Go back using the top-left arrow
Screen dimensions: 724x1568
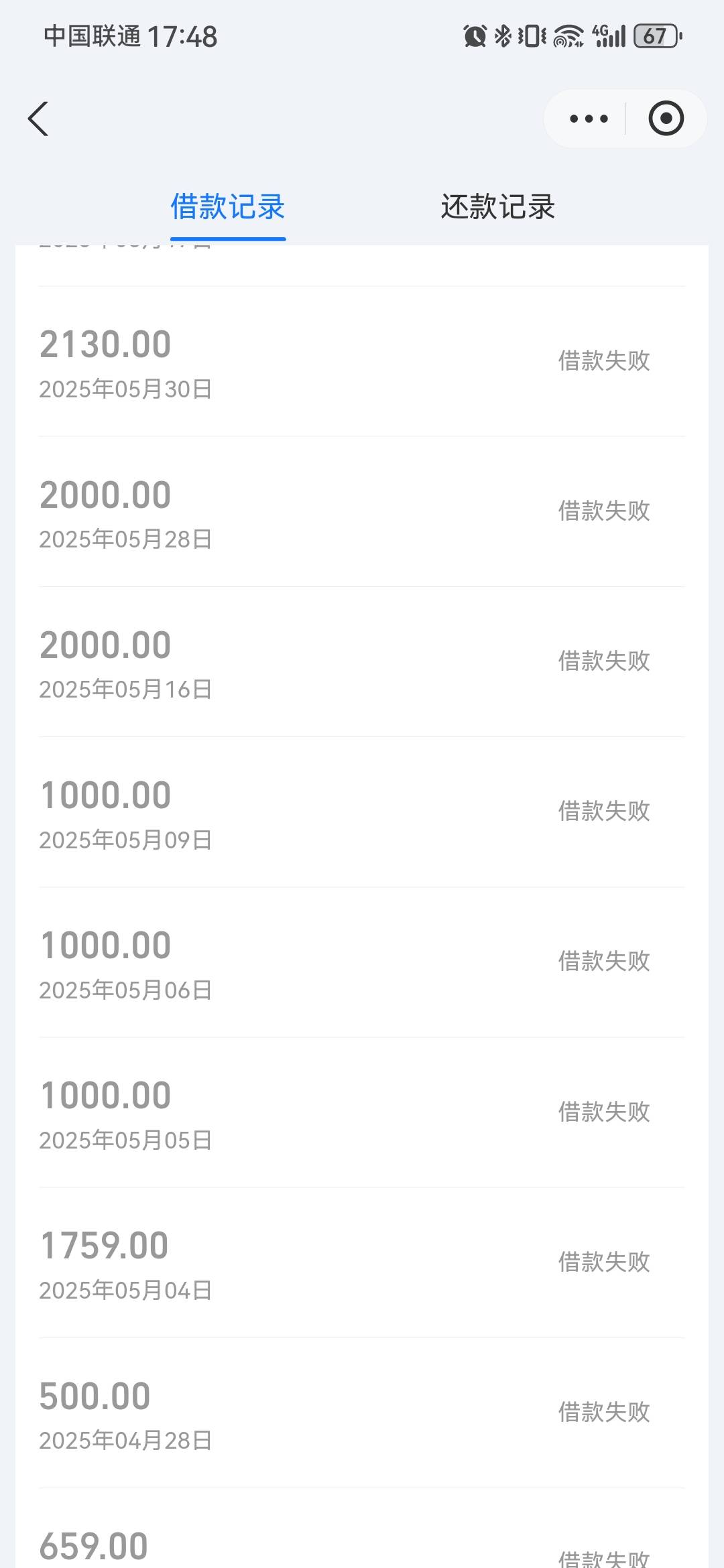click(x=38, y=119)
